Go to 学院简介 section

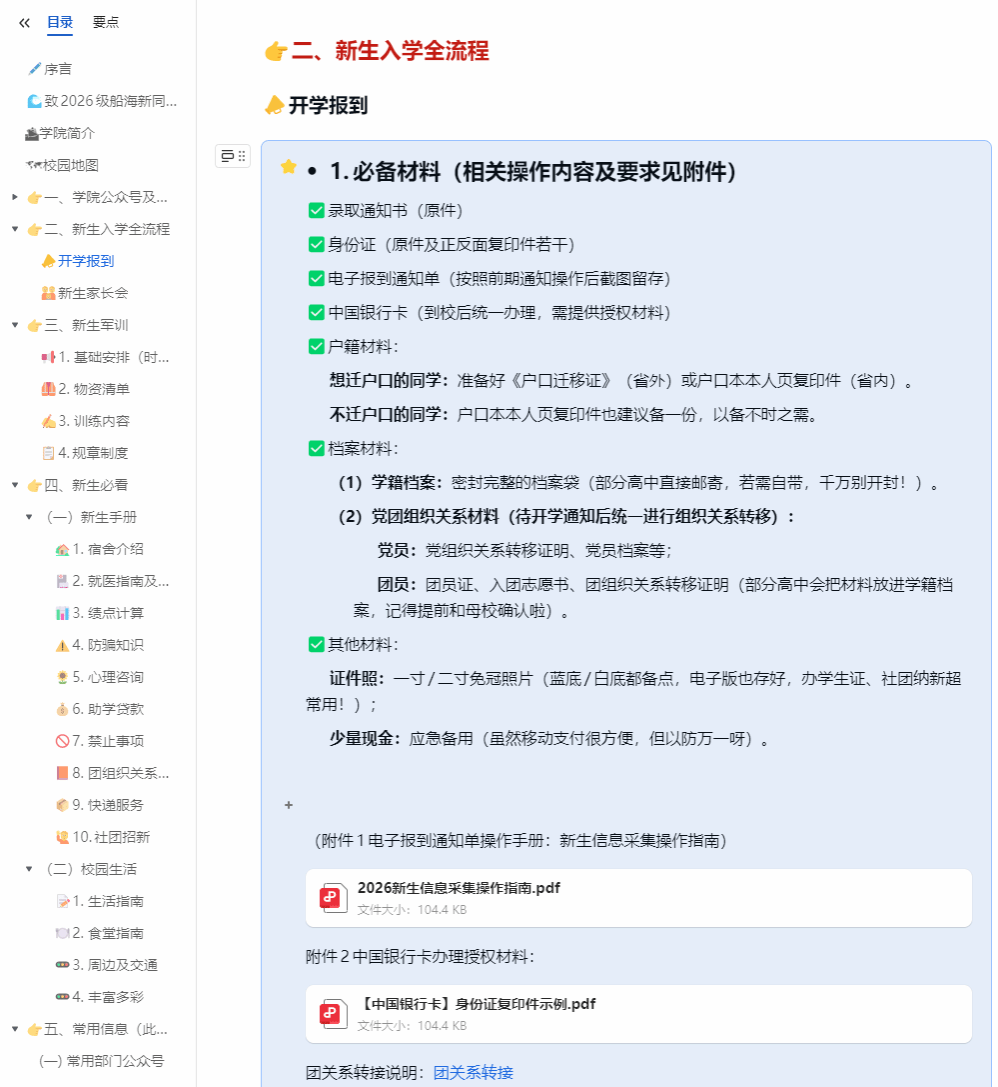point(60,133)
